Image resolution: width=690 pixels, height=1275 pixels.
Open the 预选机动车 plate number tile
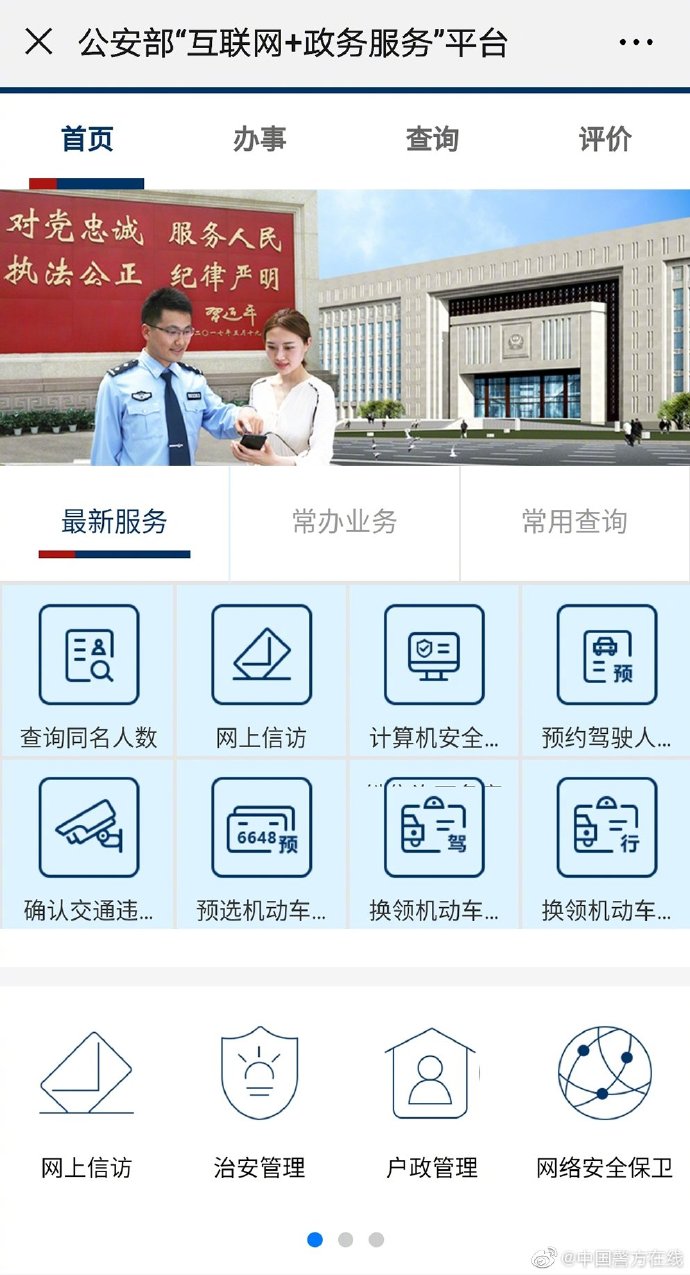pos(261,845)
